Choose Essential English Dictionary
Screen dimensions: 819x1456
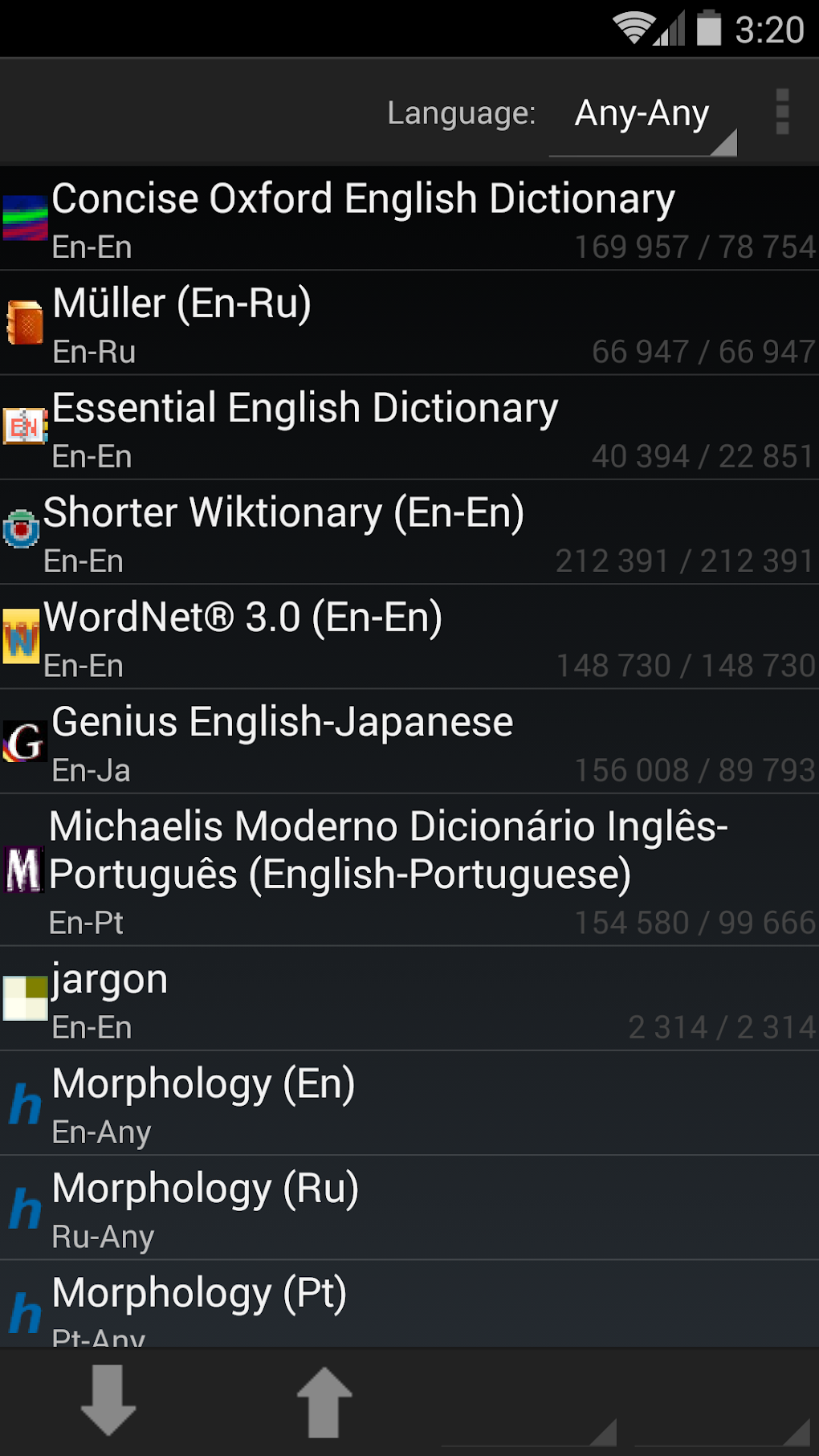tap(409, 428)
